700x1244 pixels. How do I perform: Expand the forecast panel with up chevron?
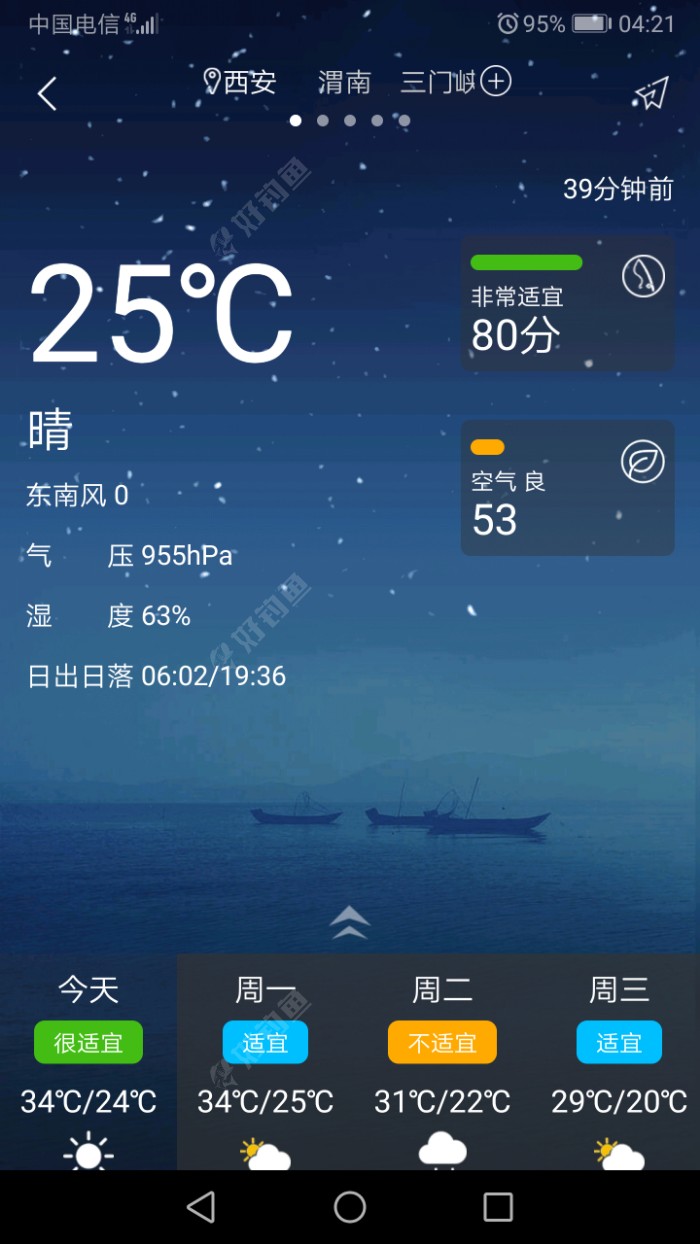click(x=349, y=922)
